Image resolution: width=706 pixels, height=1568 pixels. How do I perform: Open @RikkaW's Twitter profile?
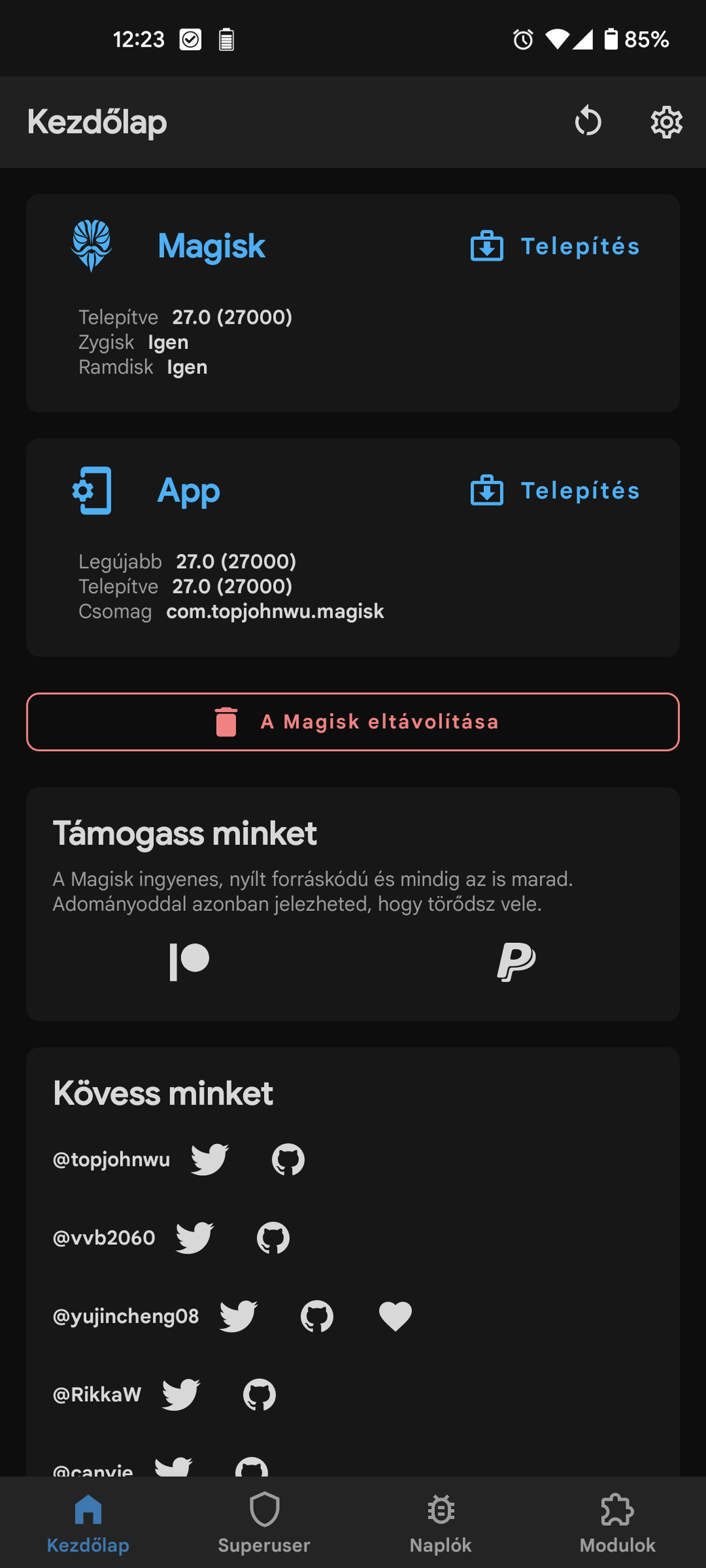[x=181, y=1395]
